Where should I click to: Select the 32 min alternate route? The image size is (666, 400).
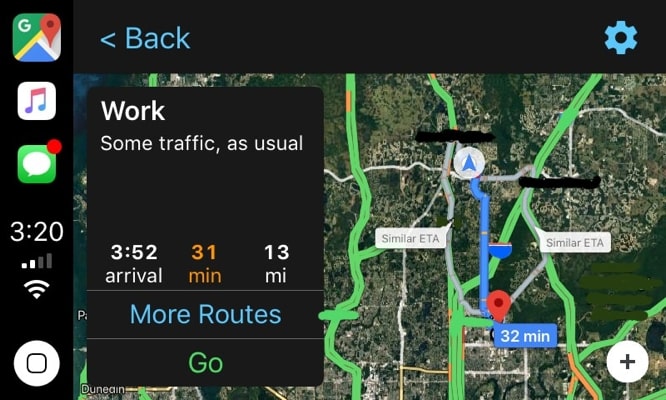click(523, 335)
